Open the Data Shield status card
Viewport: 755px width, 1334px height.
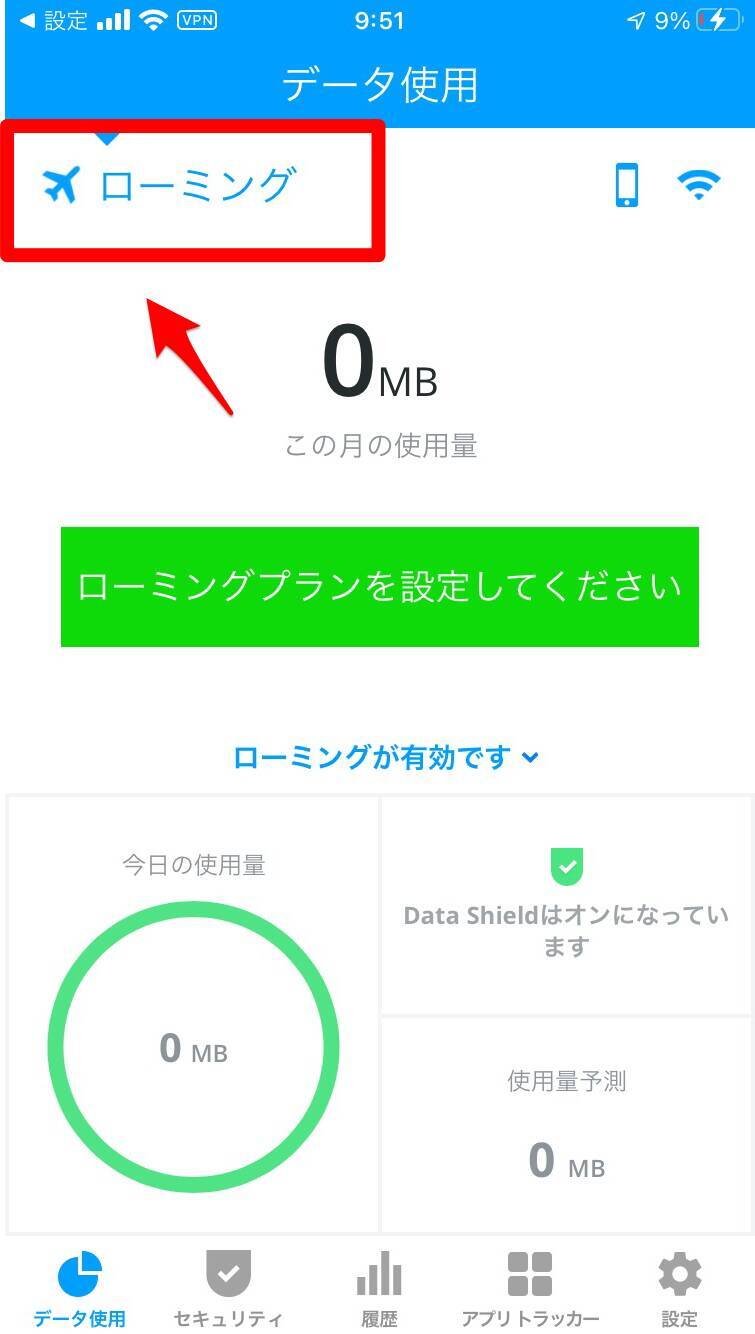[x=566, y=905]
